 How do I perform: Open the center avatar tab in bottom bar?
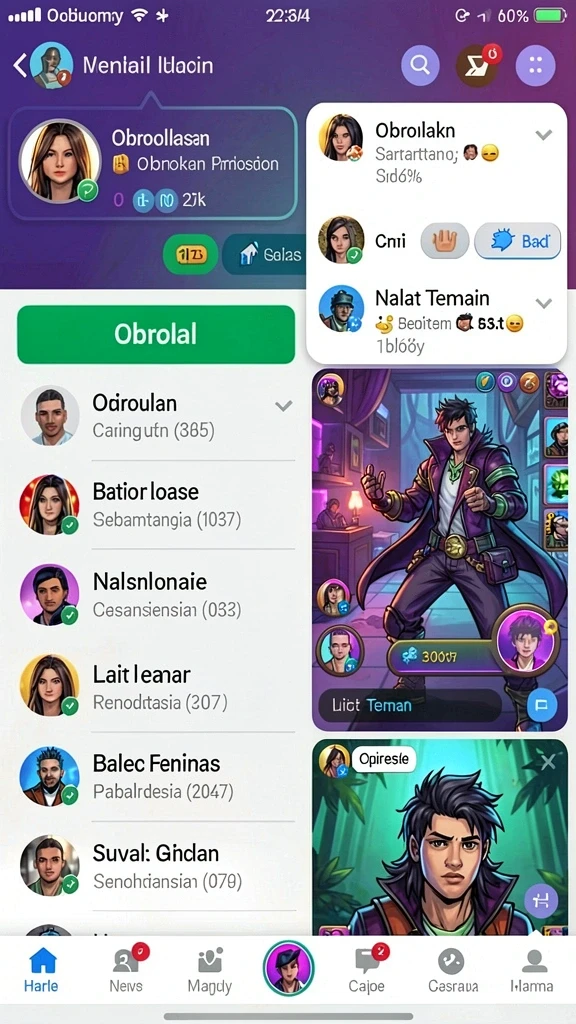coord(288,967)
